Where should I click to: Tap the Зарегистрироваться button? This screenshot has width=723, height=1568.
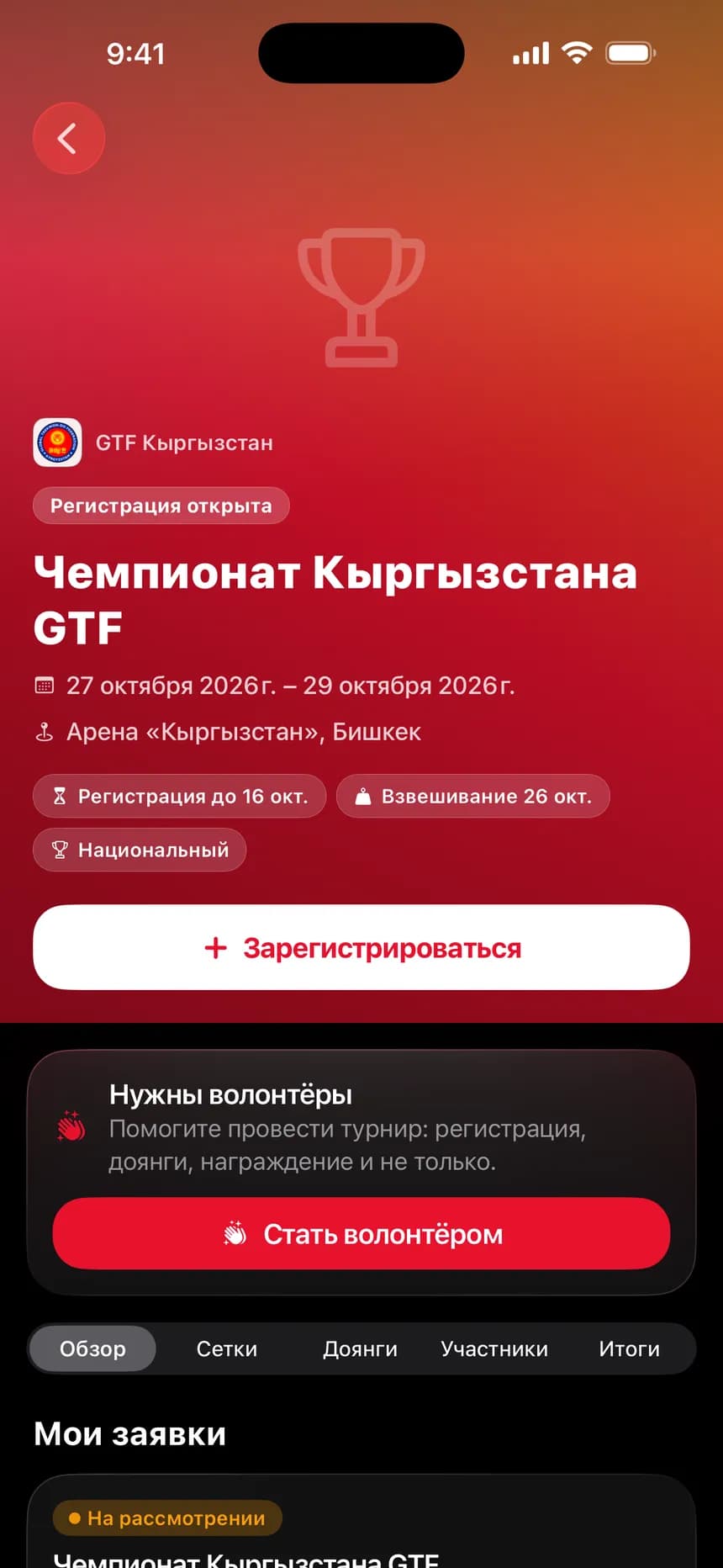point(361,947)
